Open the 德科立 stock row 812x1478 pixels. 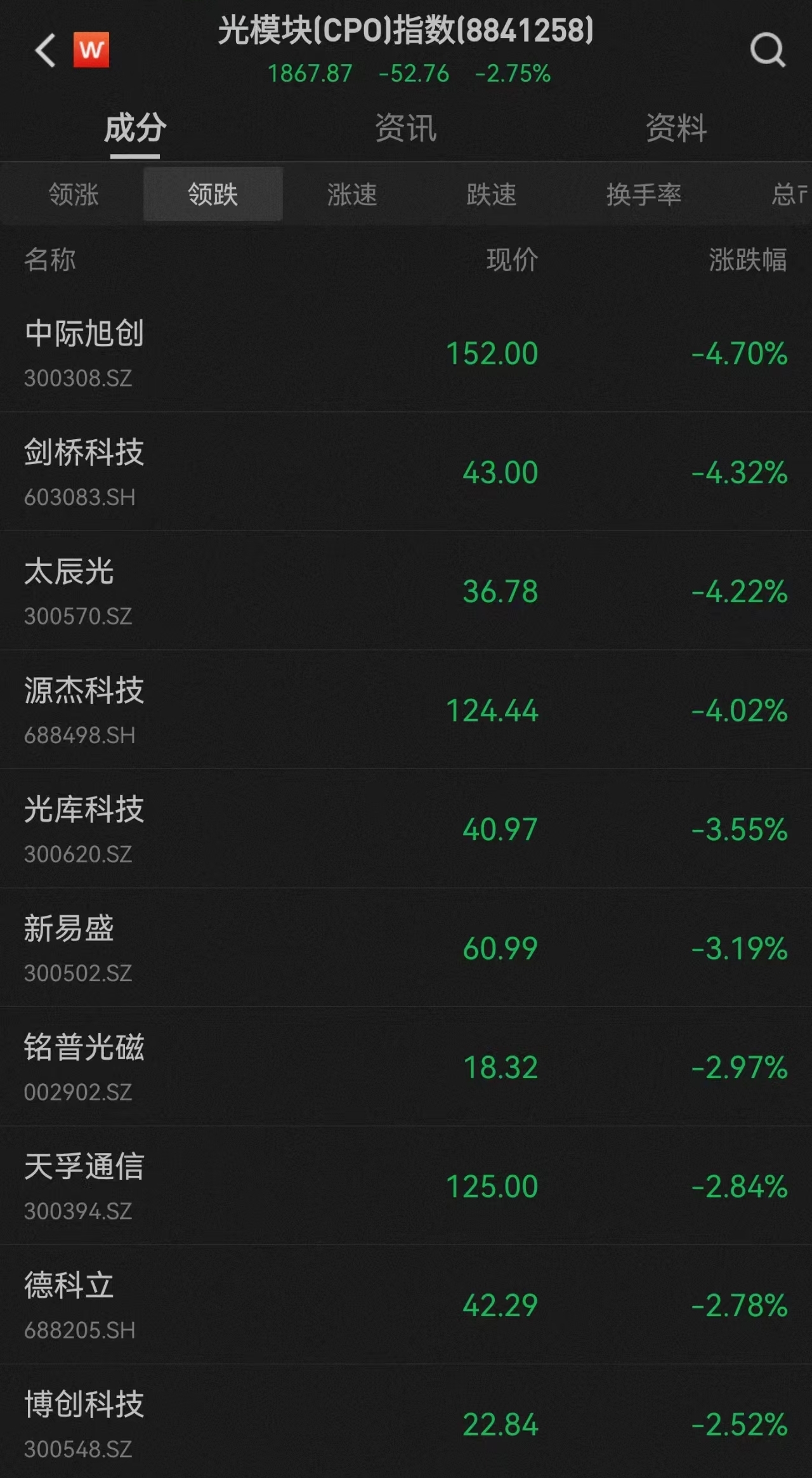coord(406,1305)
